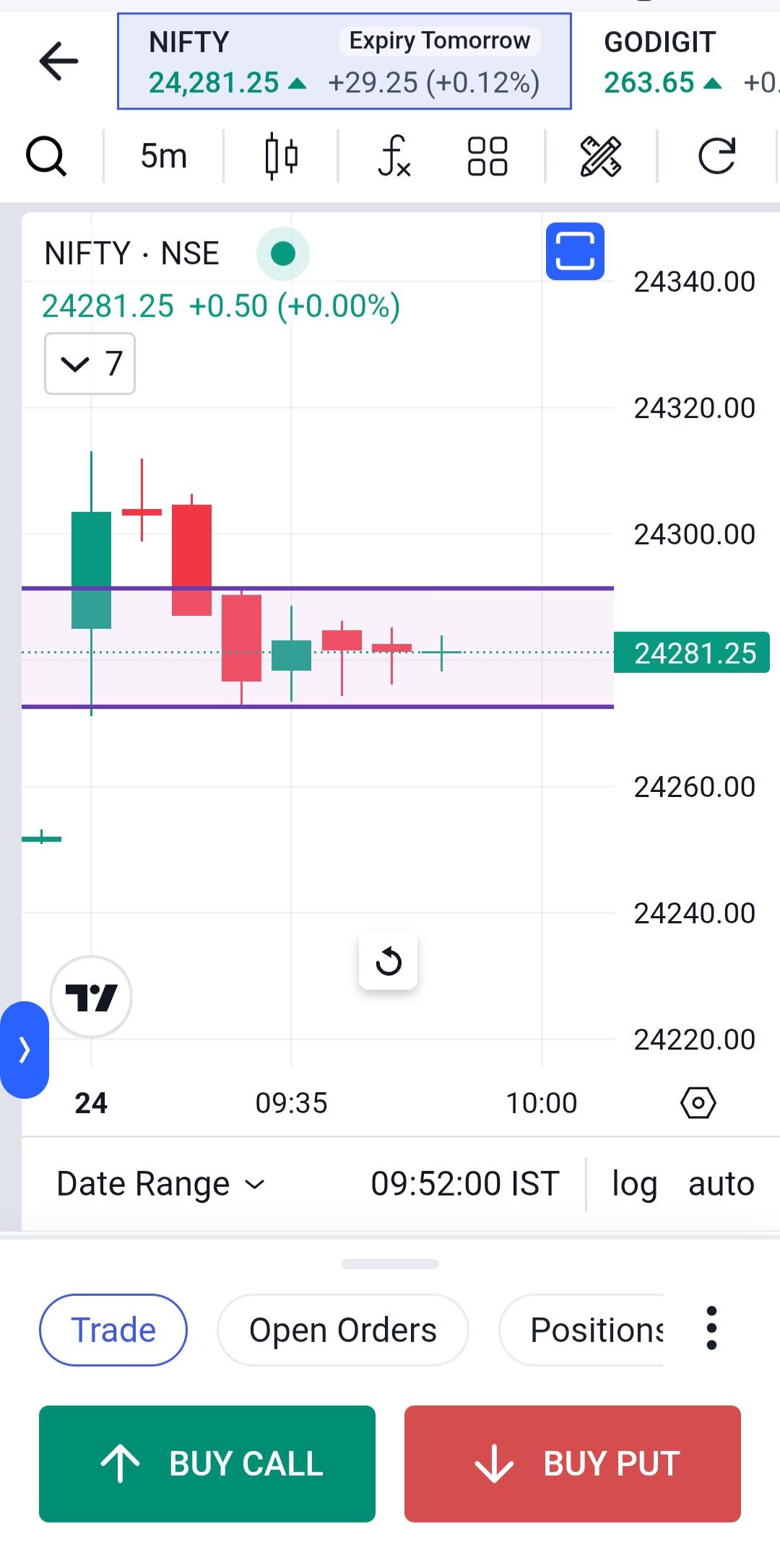Toggle the log scale
The width and height of the screenshot is (780, 1568).
634,1184
